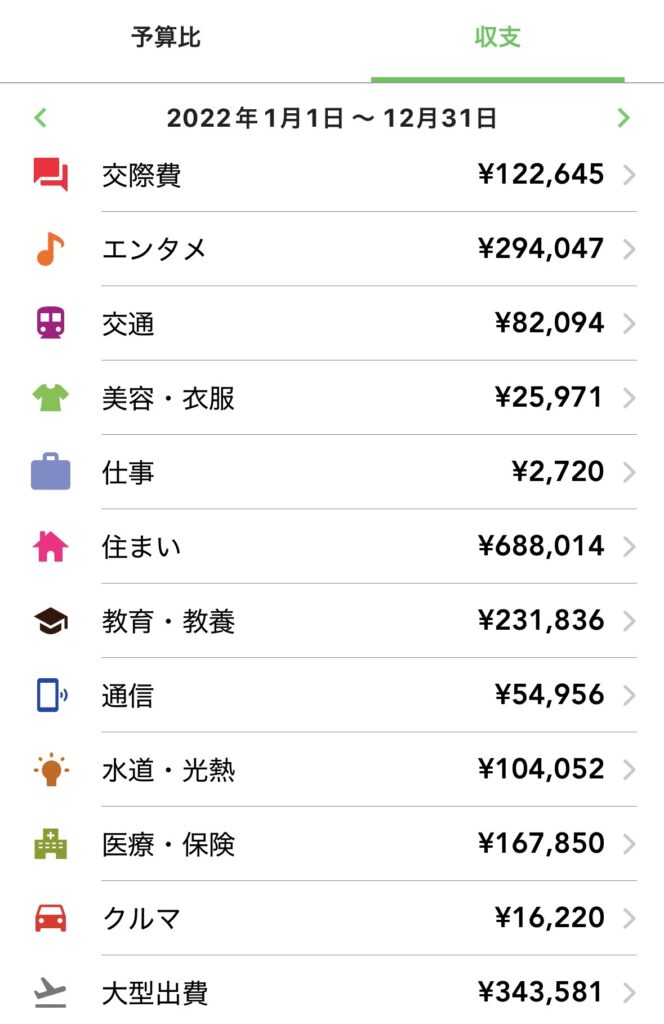Image resolution: width=664 pixels, height=1024 pixels.
Task: Switch to the 予算比 tab
Action: click(166, 38)
